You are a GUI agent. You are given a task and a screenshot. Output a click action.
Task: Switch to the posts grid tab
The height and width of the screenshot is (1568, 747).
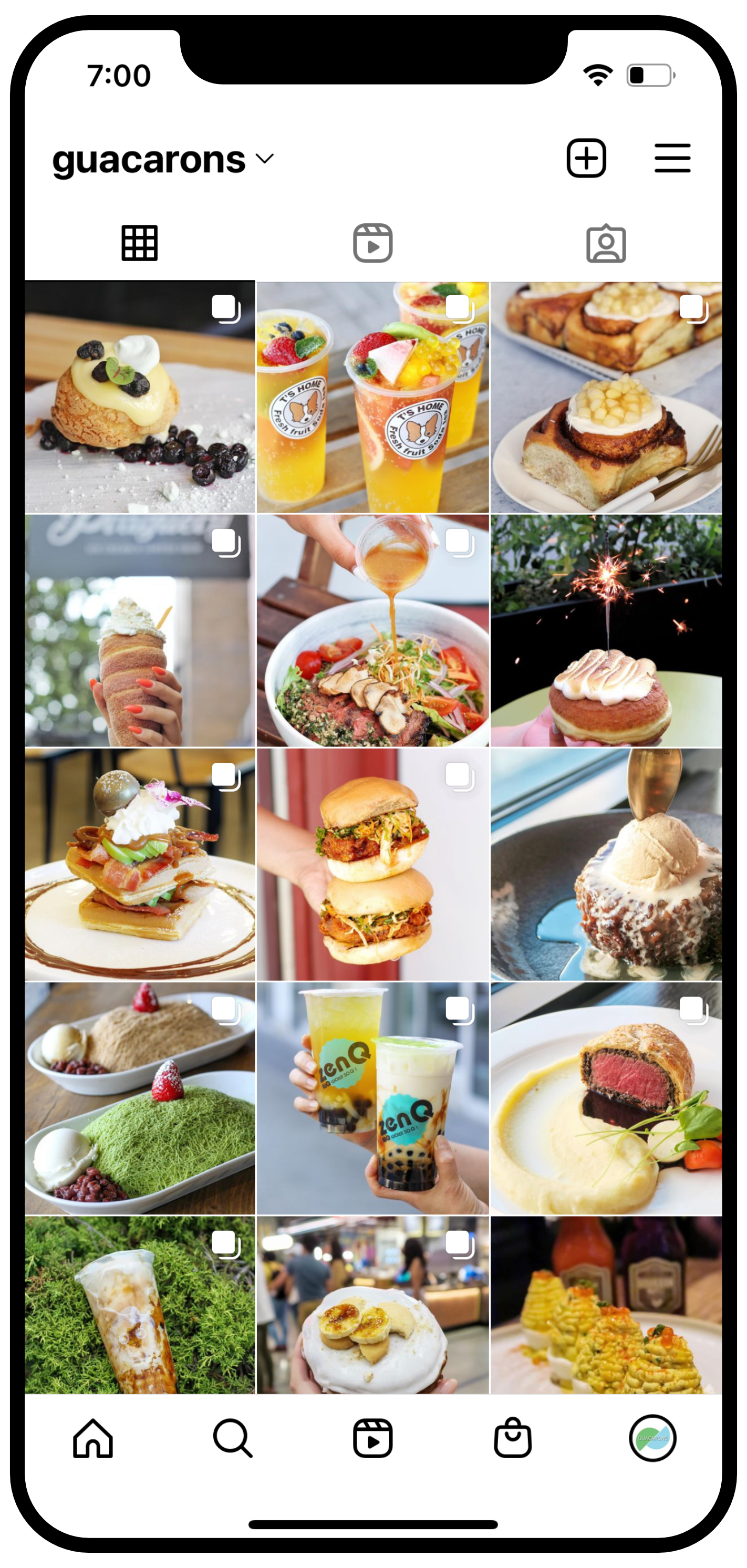coord(139,243)
